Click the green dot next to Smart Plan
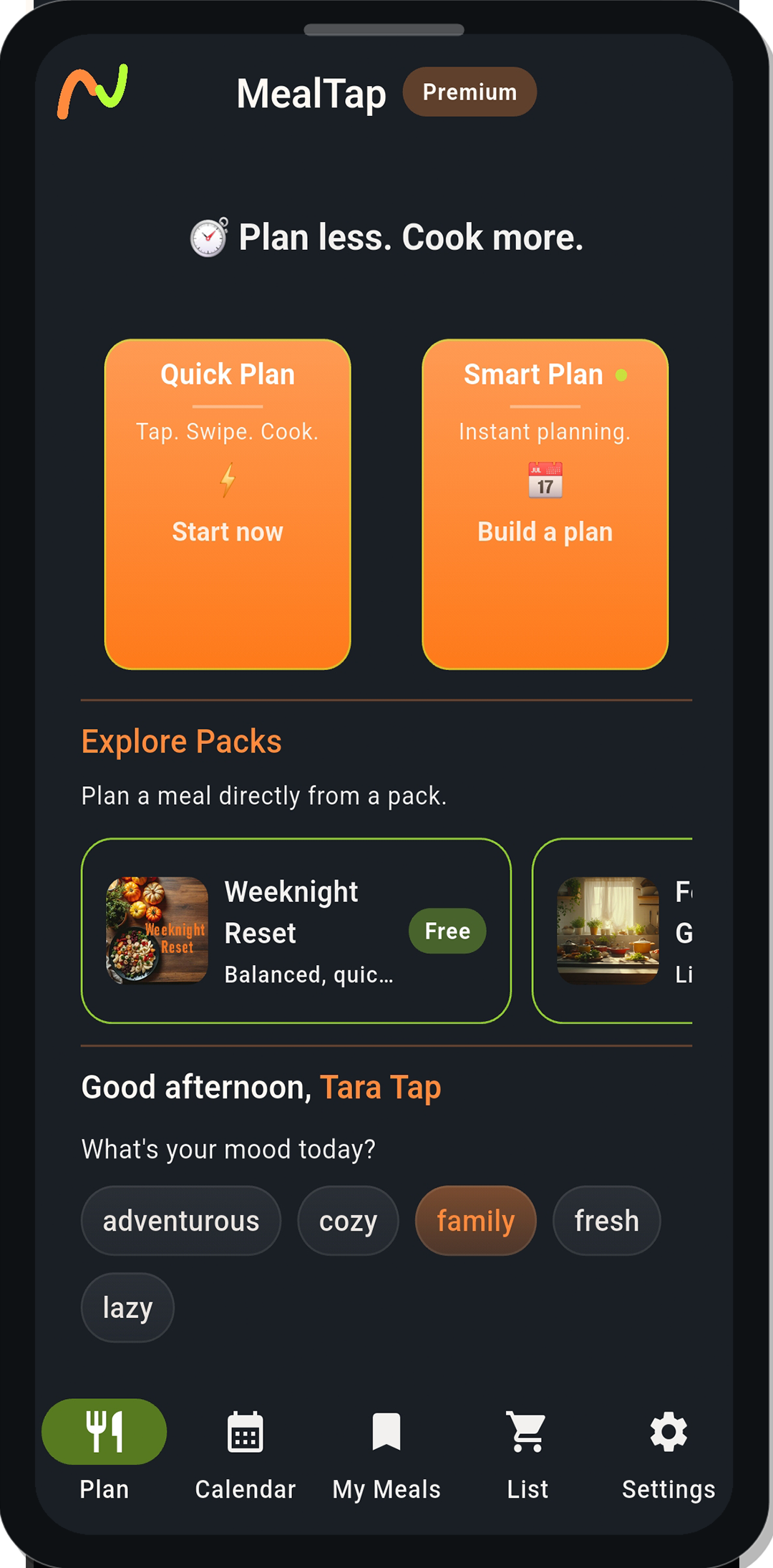Viewport: 773px width, 1568px height. tap(621, 374)
